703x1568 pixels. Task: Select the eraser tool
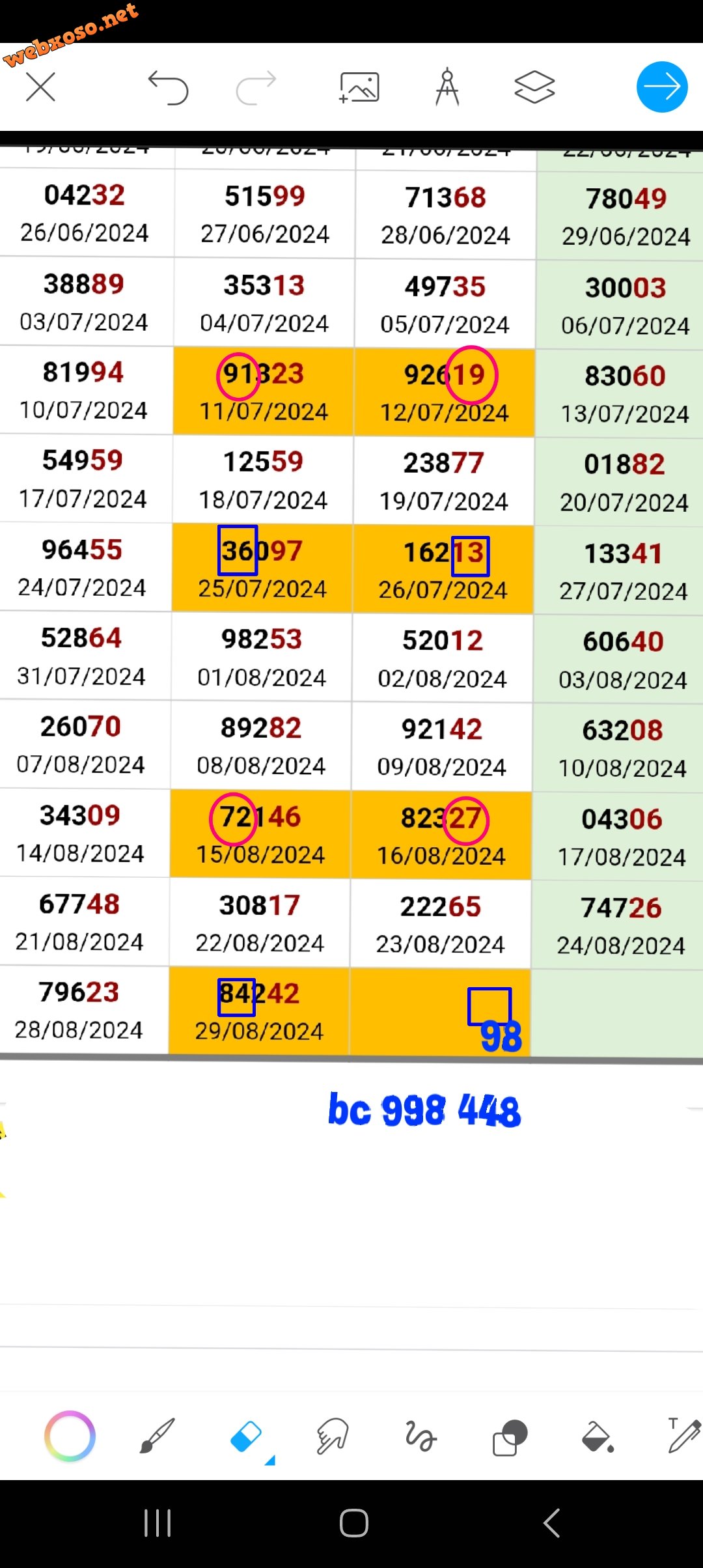click(x=247, y=1436)
